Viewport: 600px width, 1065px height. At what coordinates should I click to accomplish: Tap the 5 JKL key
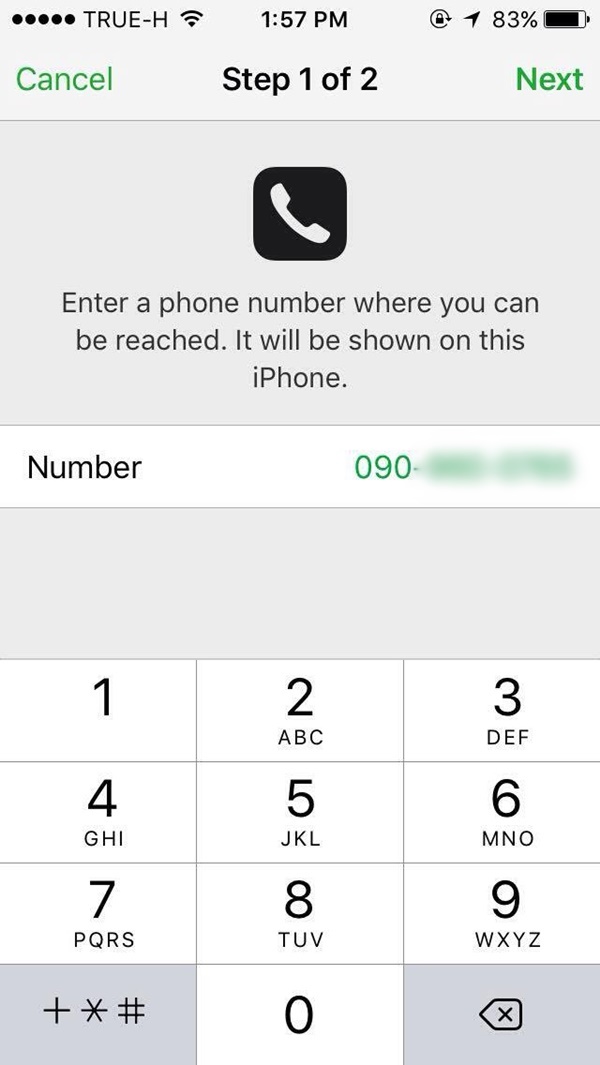[x=300, y=812]
